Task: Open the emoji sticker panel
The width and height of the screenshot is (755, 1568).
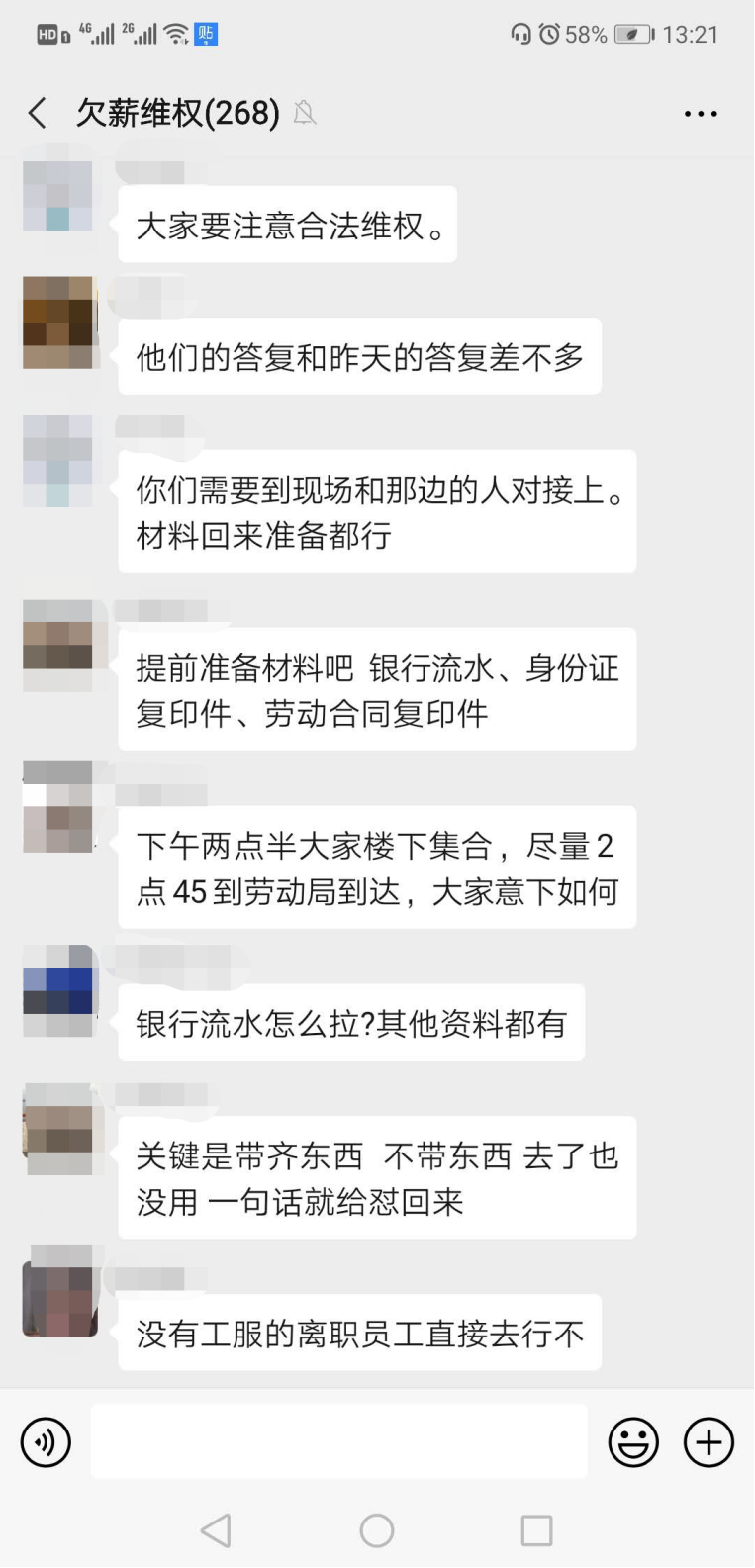Action: [633, 1442]
